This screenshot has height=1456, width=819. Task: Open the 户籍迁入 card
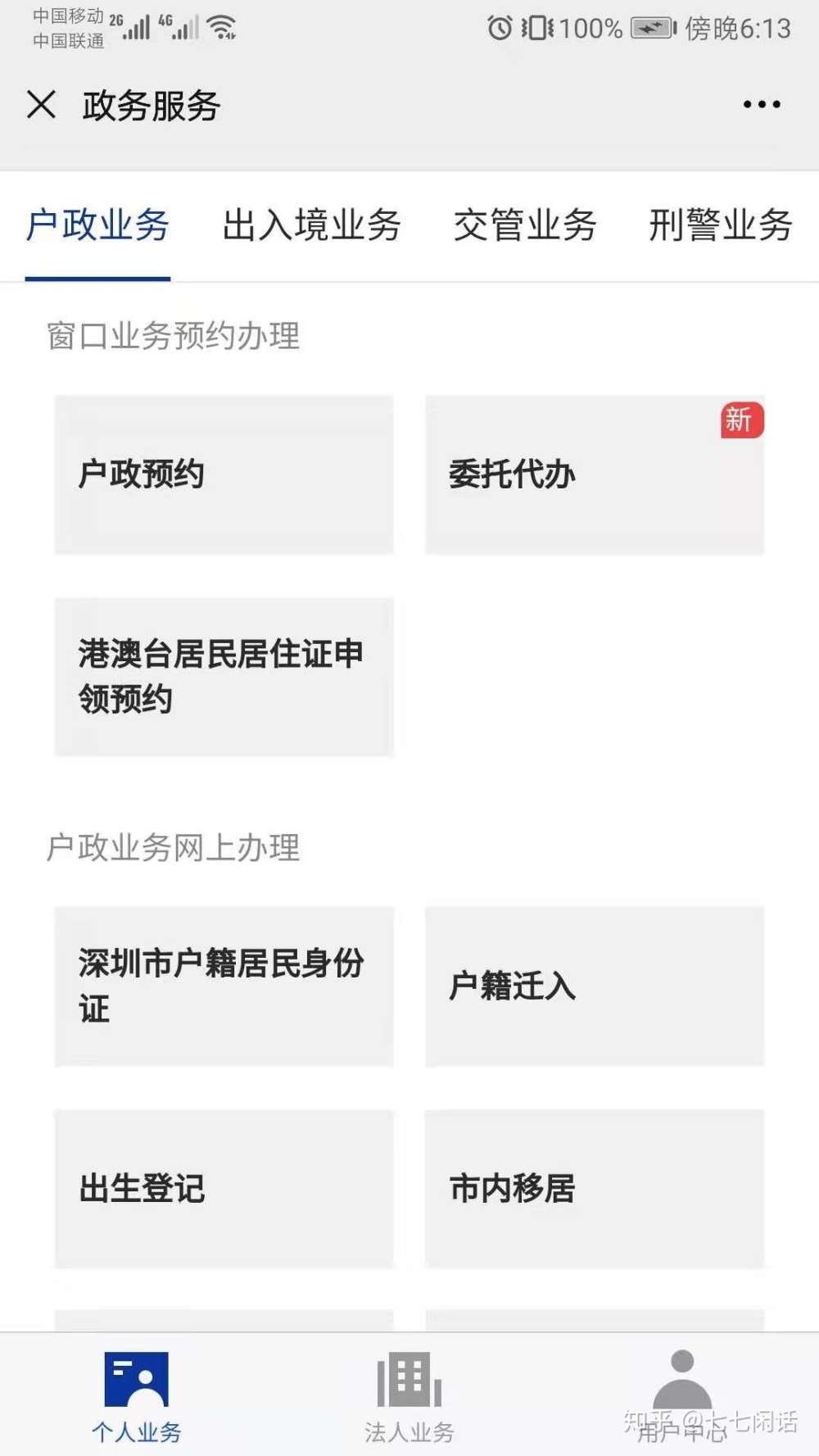point(595,986)
